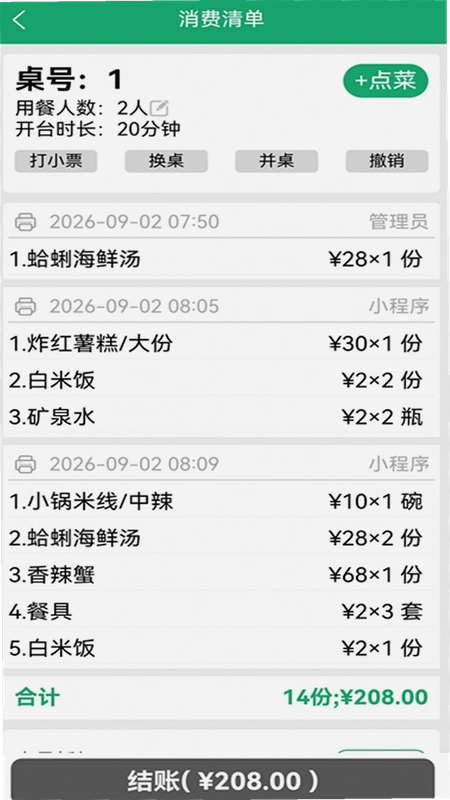Viewport: 450px width, 800px height.
Task: Tap the printer icon for the 07:50 order
Action: [x=26, y=222]
